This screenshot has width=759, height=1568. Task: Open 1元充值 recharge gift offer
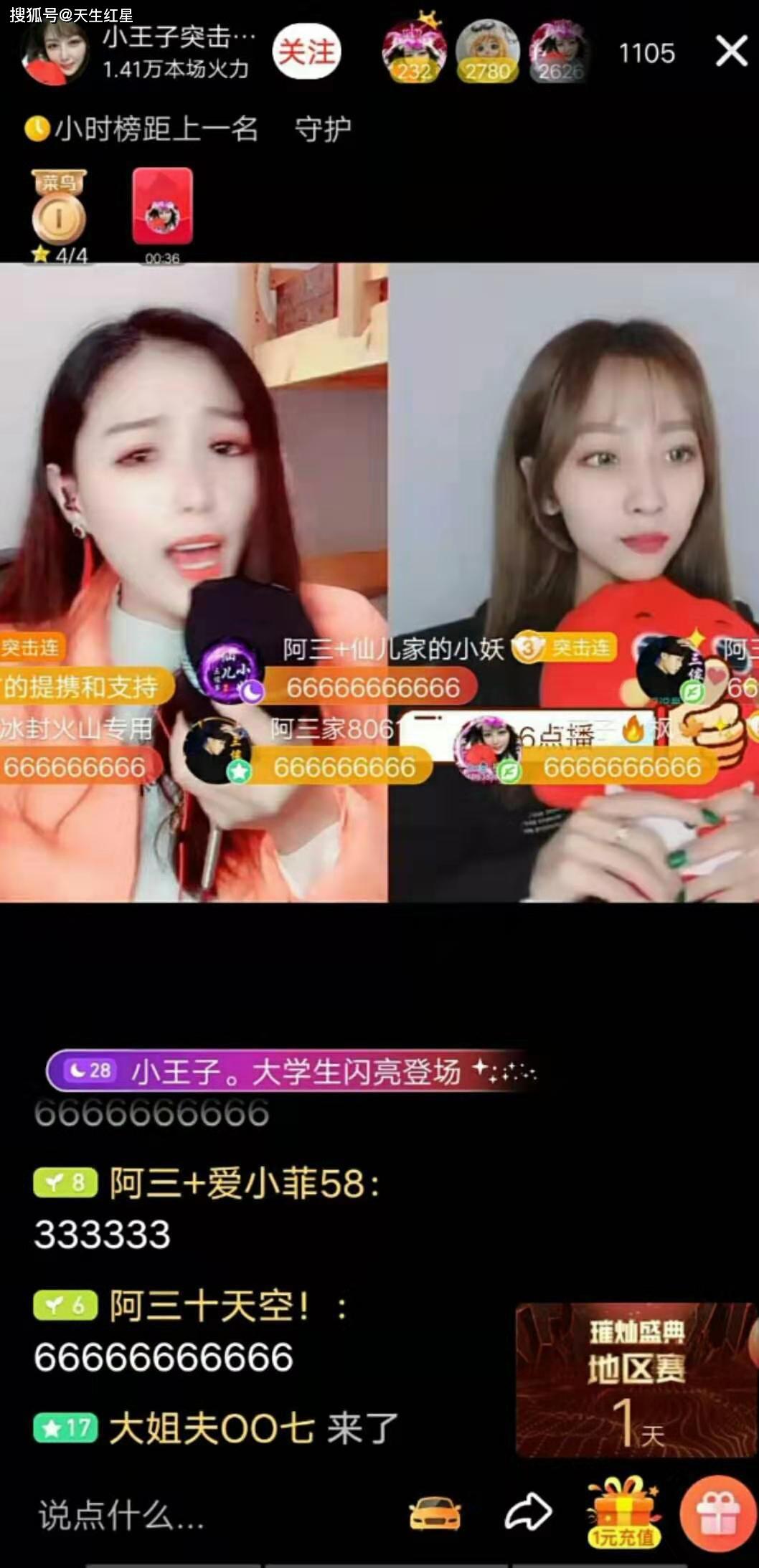(x=623, y=1511)
